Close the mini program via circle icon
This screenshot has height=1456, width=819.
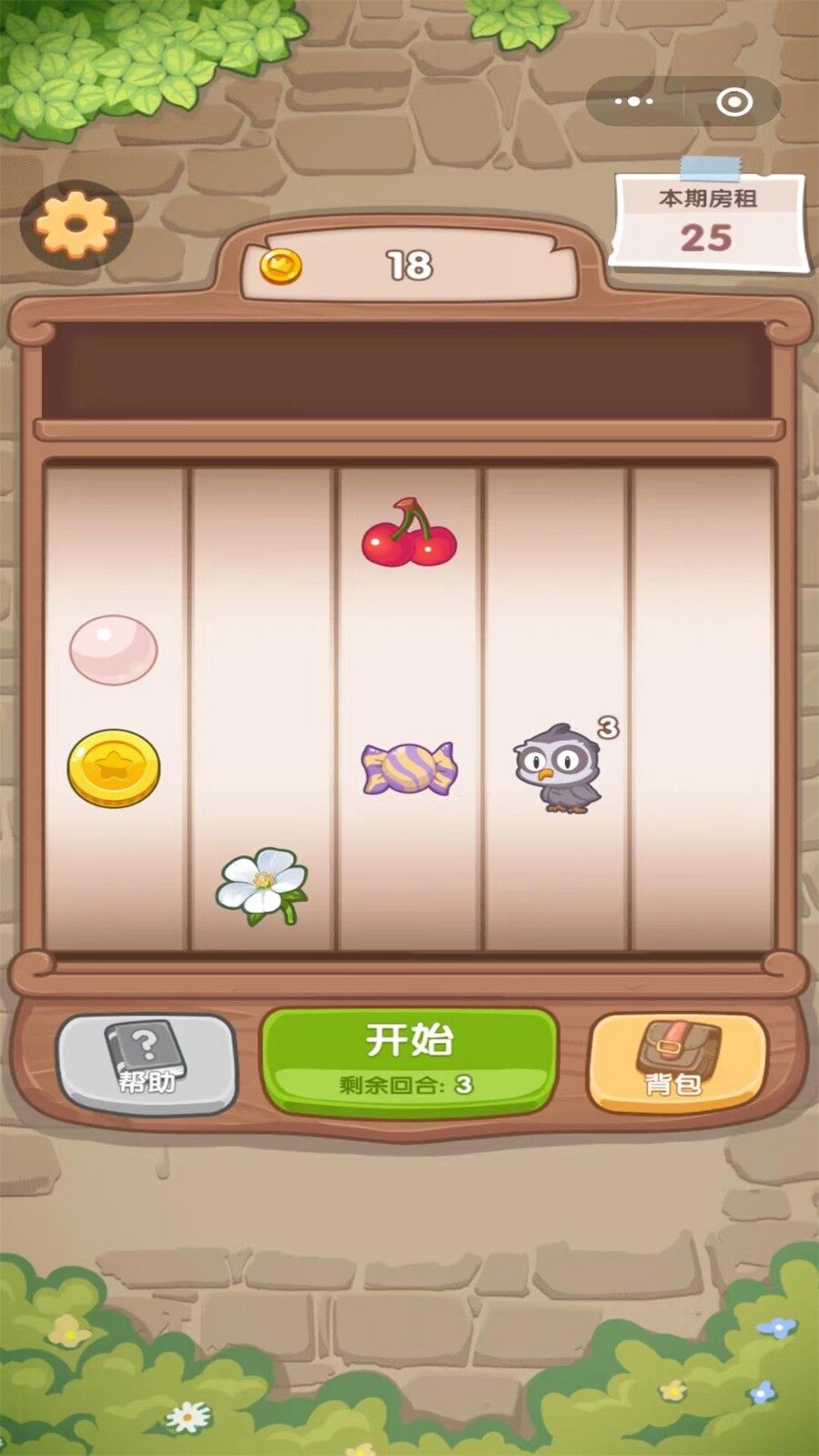click(733, 101)
